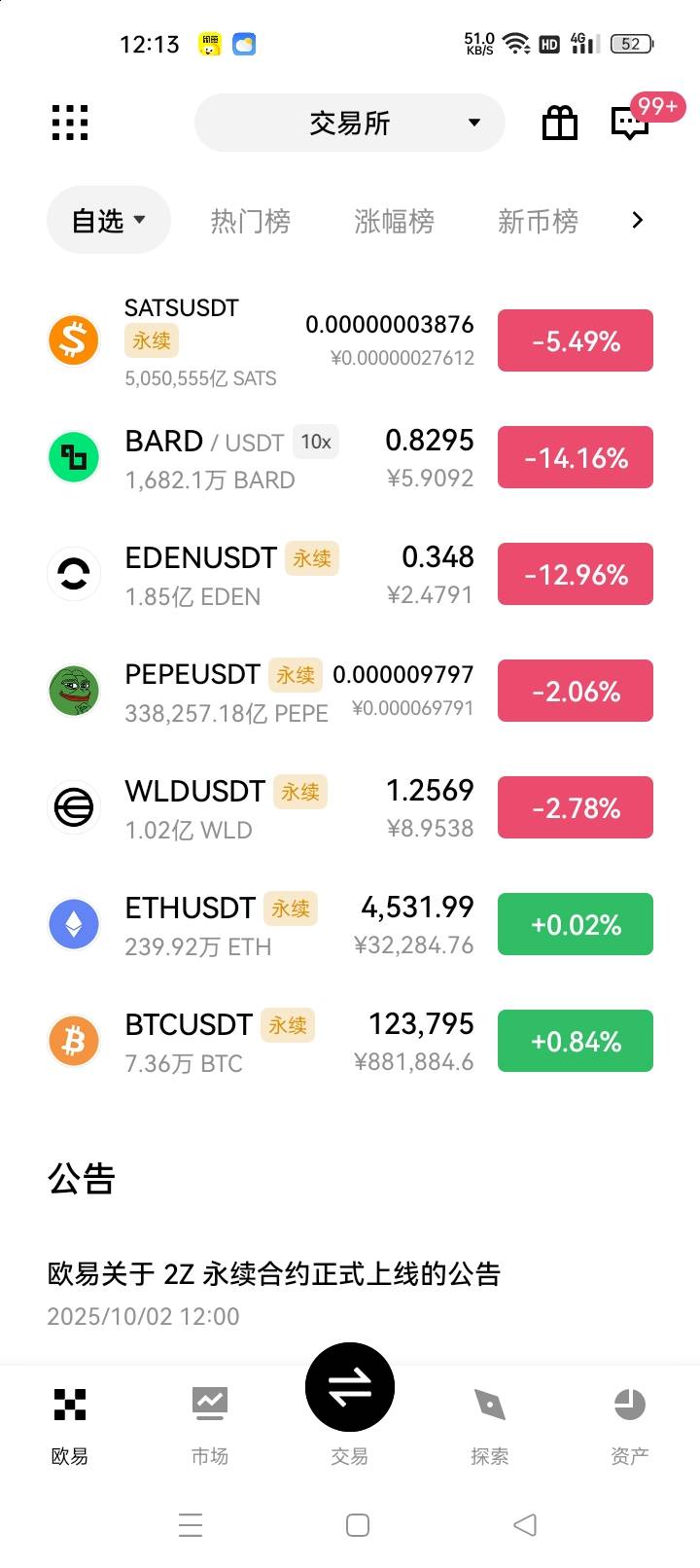Tap the WLDUSDT -2.78% change badge

(x=576, y=808)
